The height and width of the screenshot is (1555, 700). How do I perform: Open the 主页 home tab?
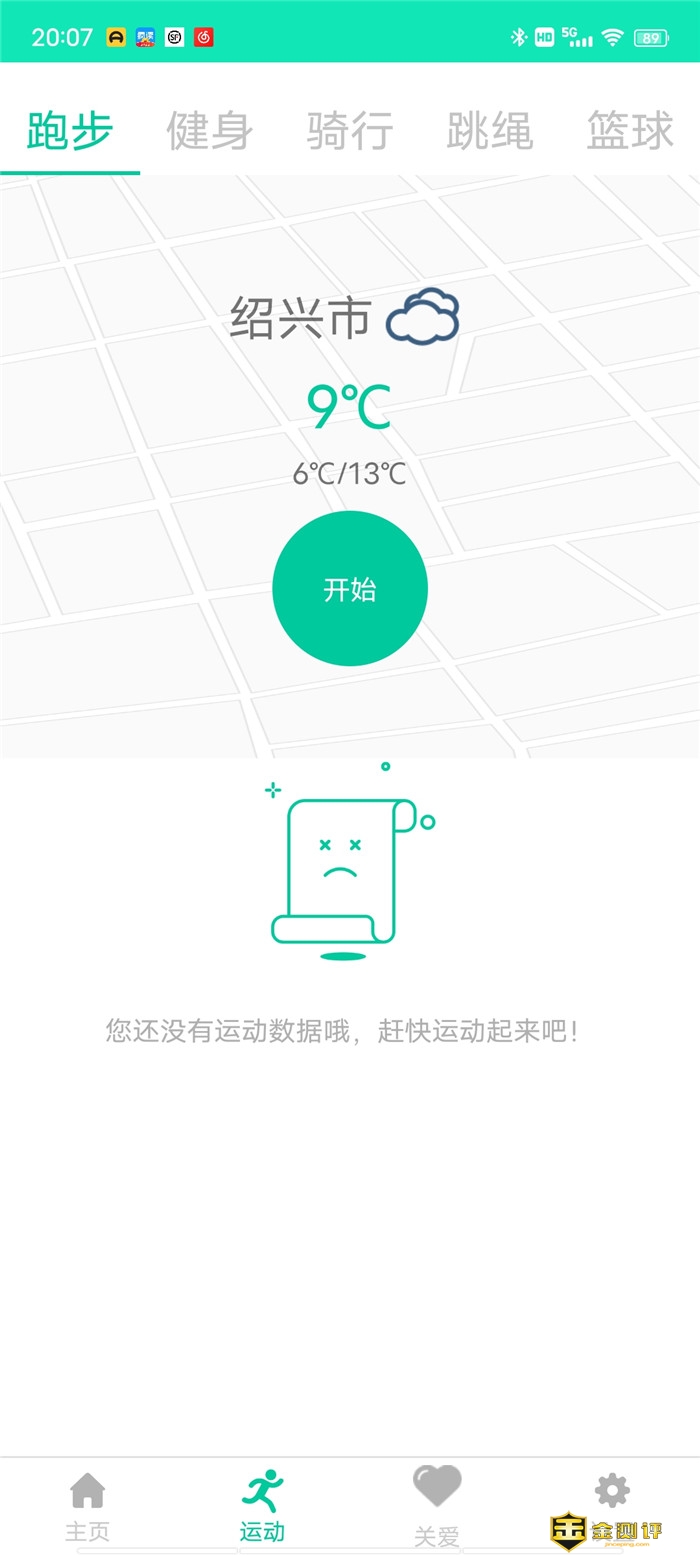pyautogui.click(x=88, y=1505)
